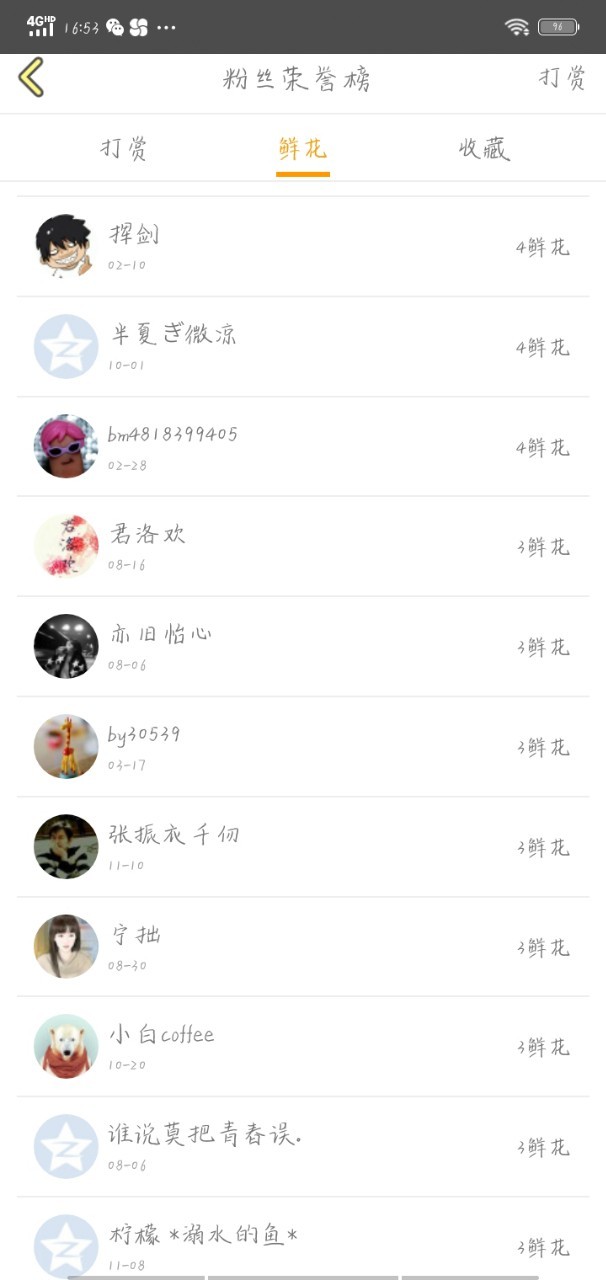Image resolution: width=606 pixels, height=1280 pixels.
Task: Open 谁说莫把青春误's entry
Action: 303,1147
